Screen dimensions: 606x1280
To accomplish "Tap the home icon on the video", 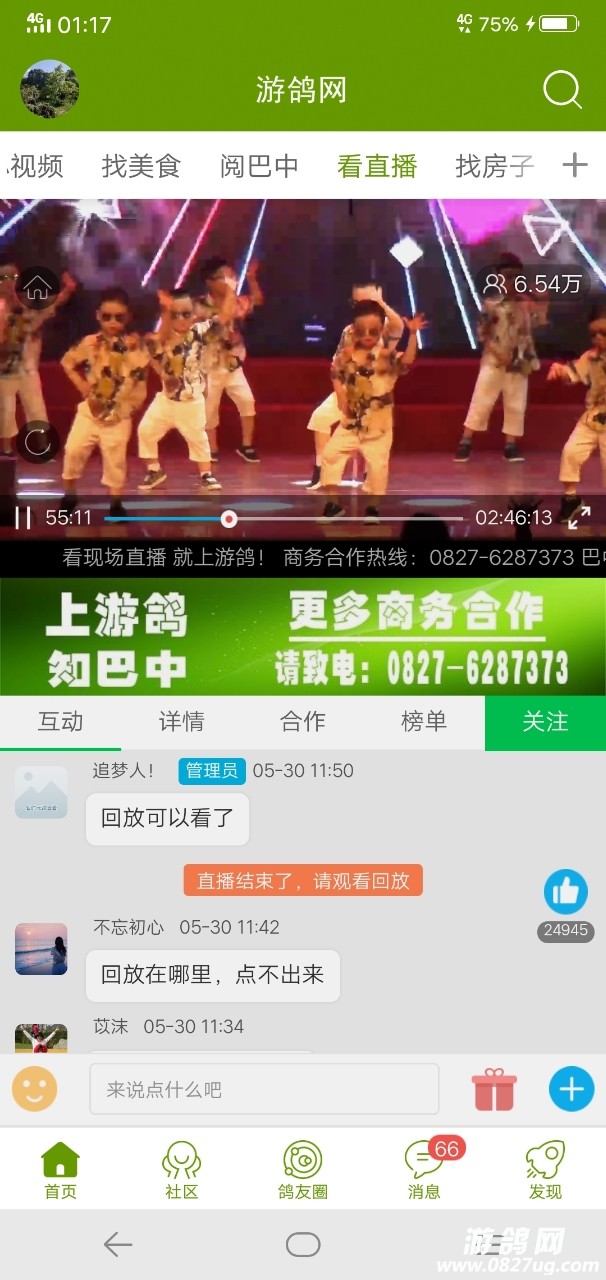I will [x=38, y=288].
